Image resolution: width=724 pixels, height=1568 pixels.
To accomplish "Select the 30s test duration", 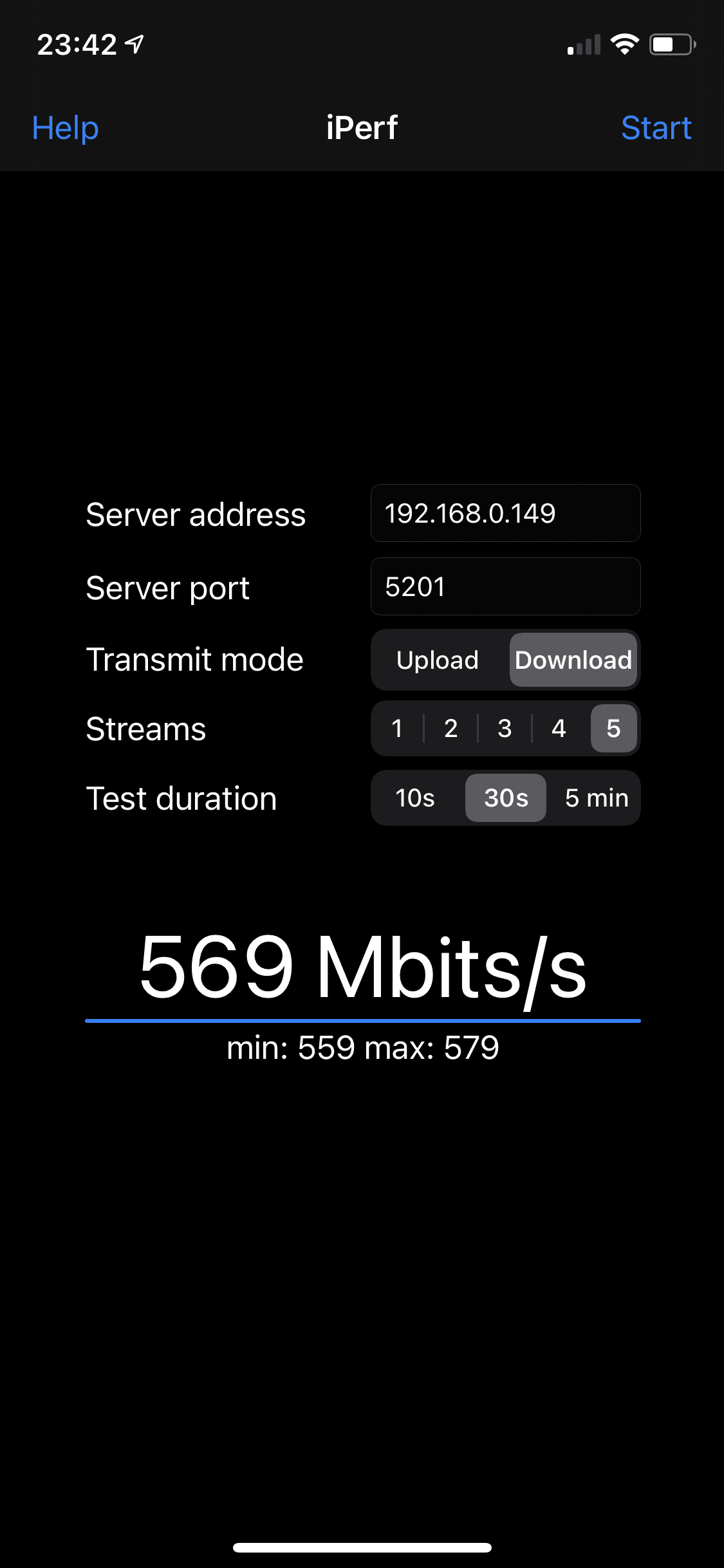I will click(x=506, y=798).
